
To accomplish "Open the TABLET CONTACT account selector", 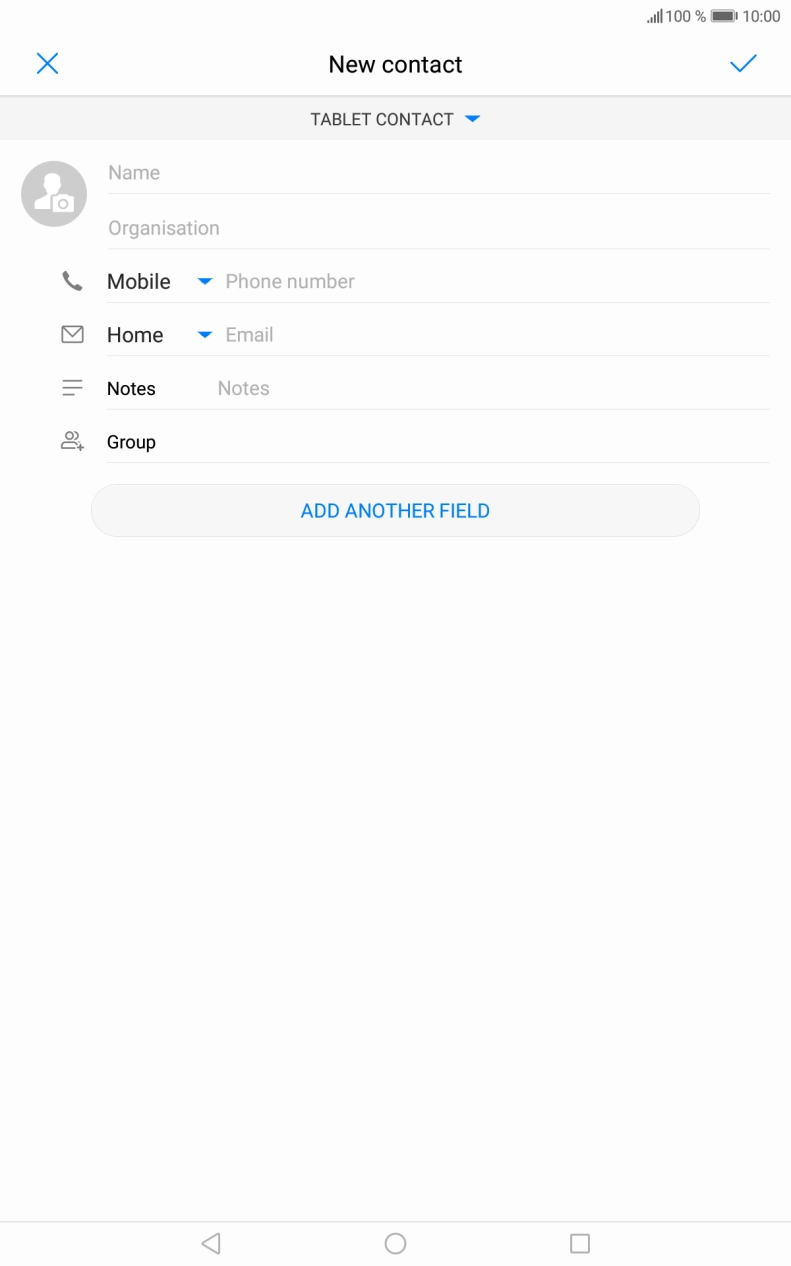I will click(x=395, y=118).
